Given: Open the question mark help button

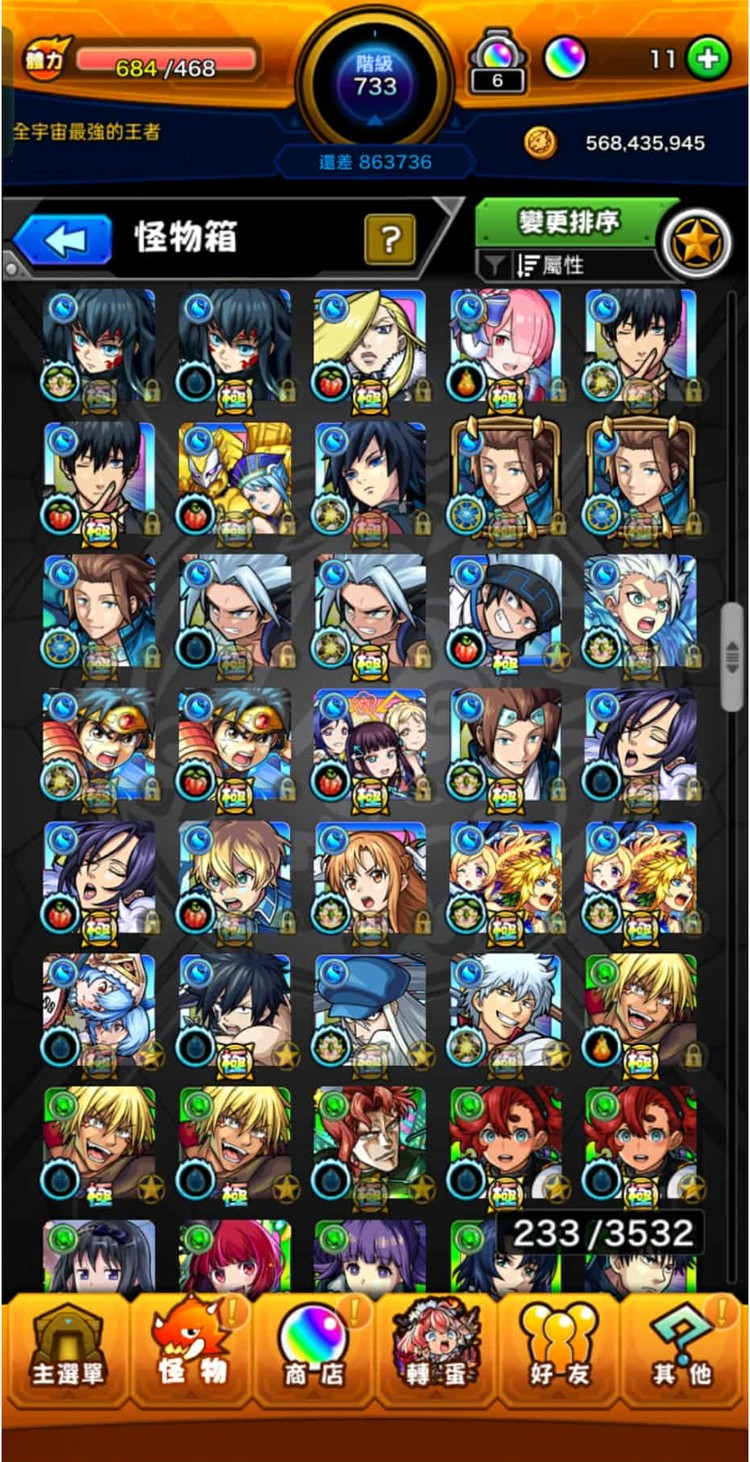Looking at the screenshot, I should 390,239.
